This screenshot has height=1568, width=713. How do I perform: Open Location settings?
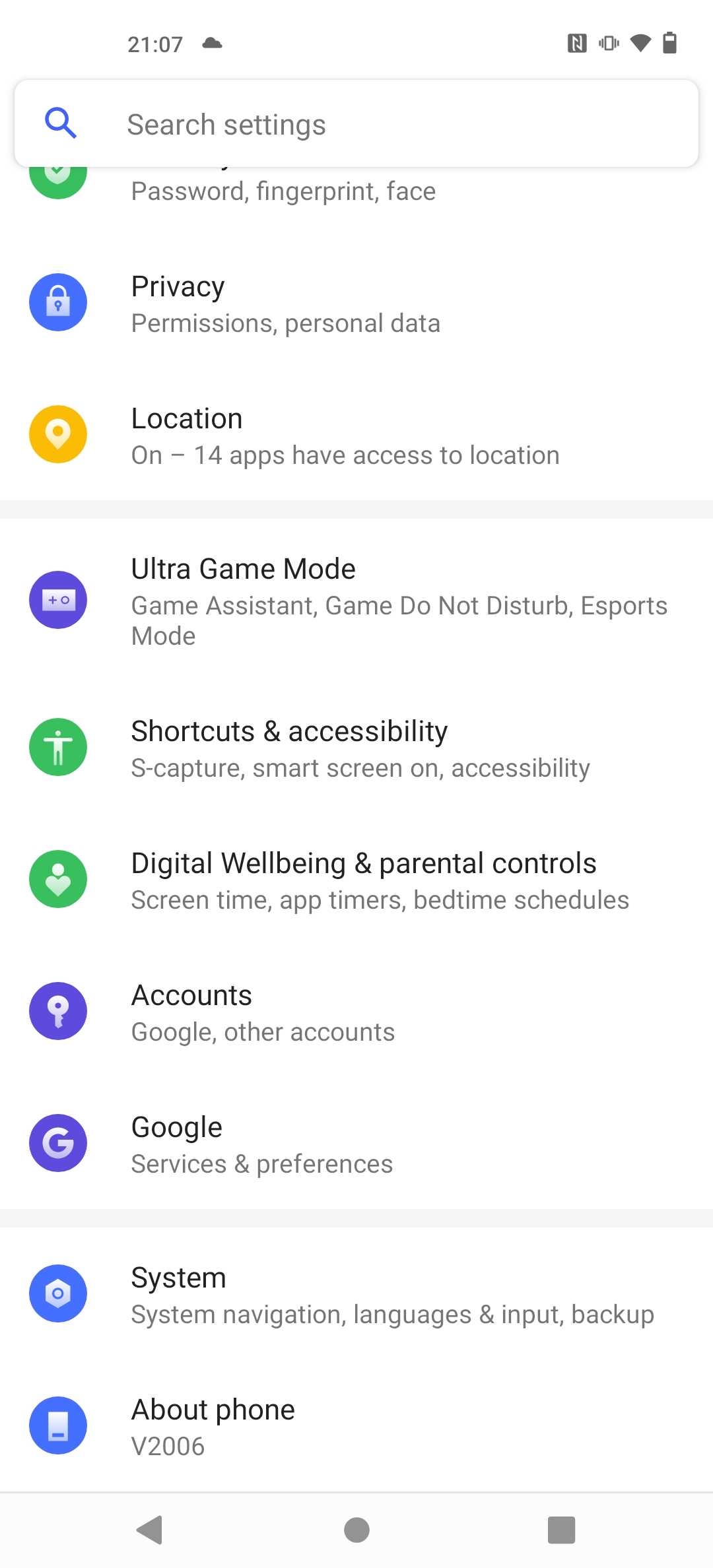coord(356,436)
